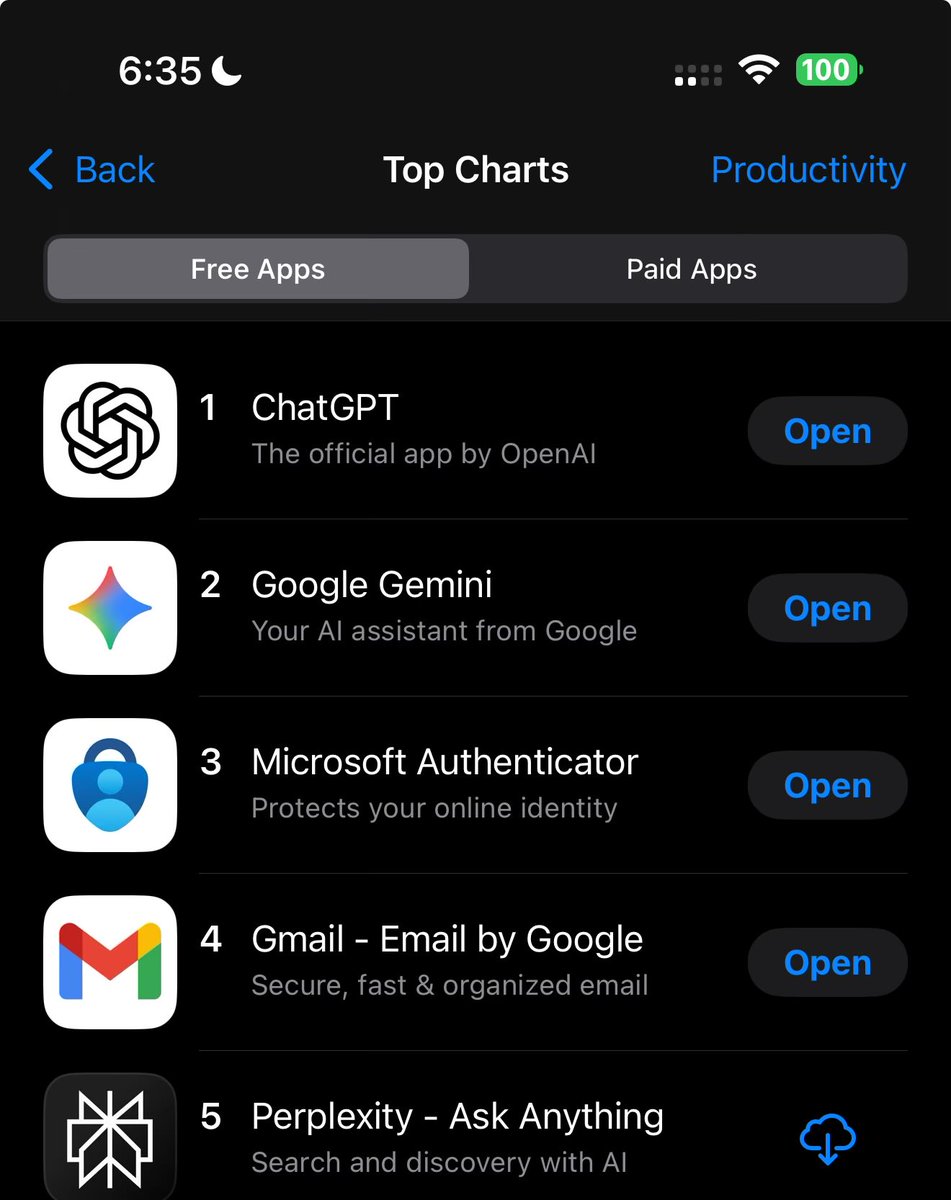
Task: Change the Productivity category filter
Action: pos(807,170)
